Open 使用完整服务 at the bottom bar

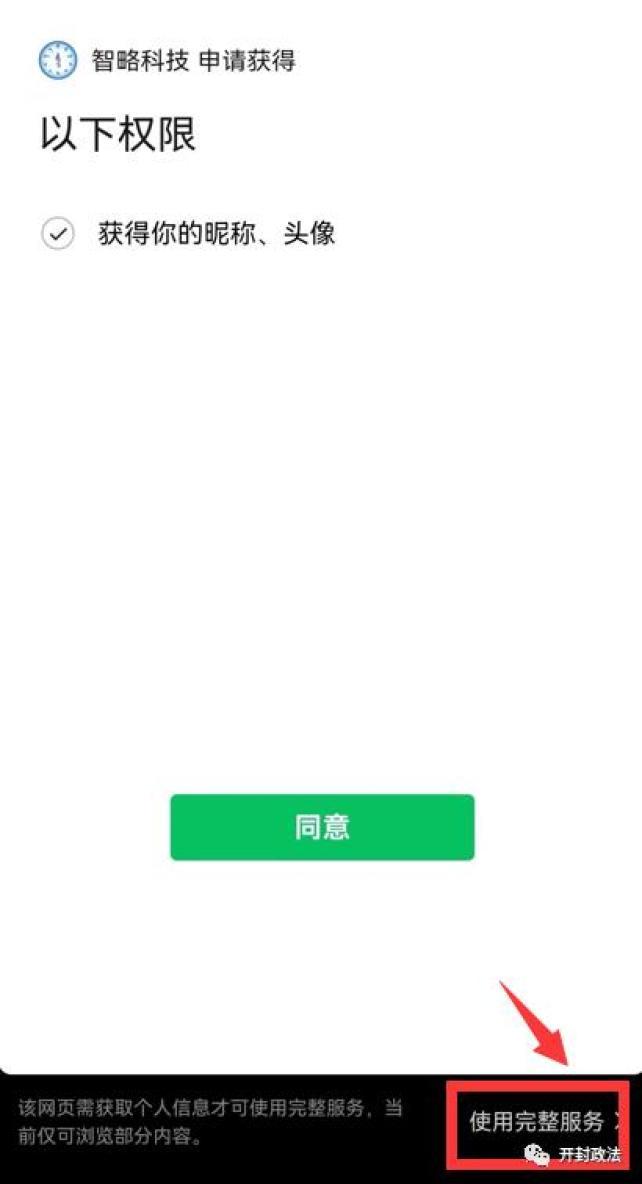coord(540,1121)
